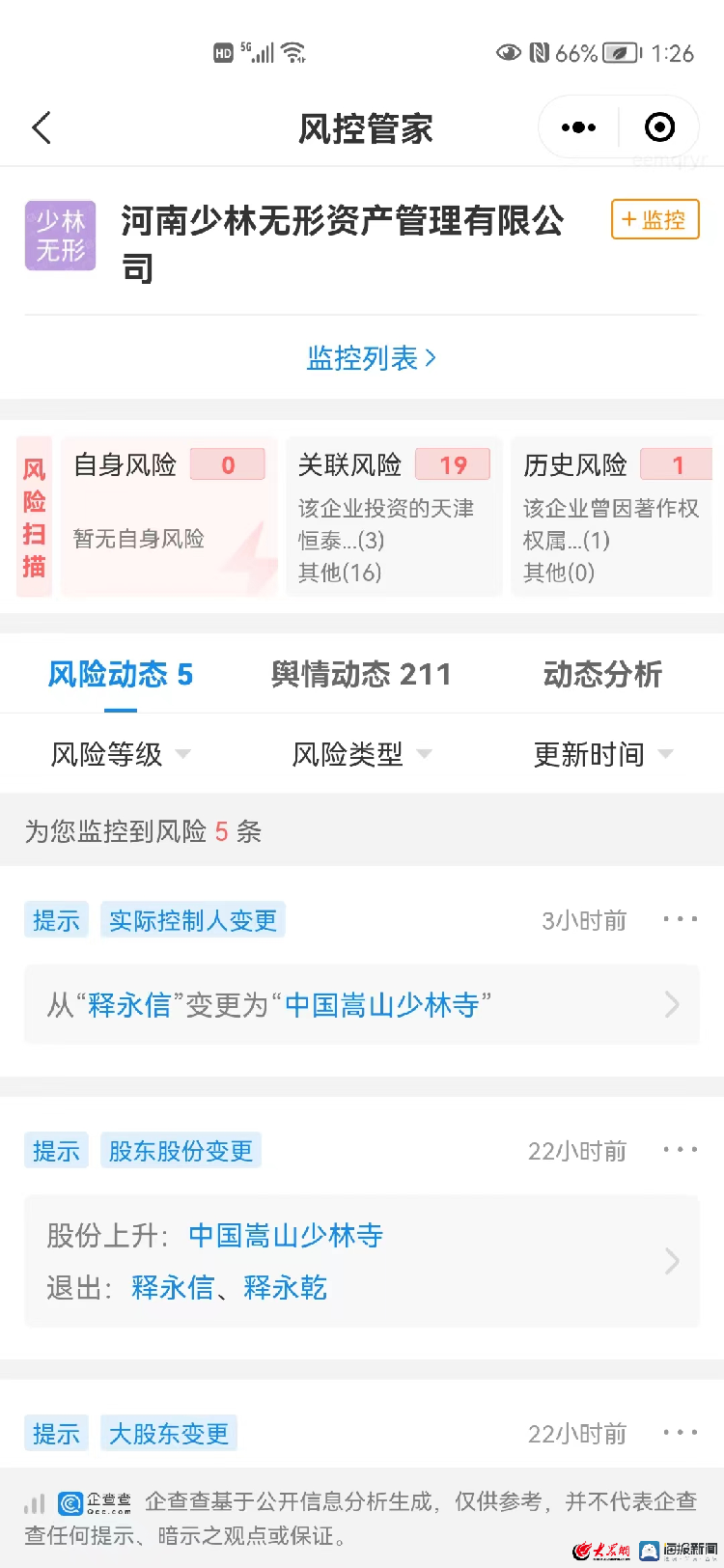Open the 自身风险 card
This screenshot has height=1568, width=724.
[169, 517]
